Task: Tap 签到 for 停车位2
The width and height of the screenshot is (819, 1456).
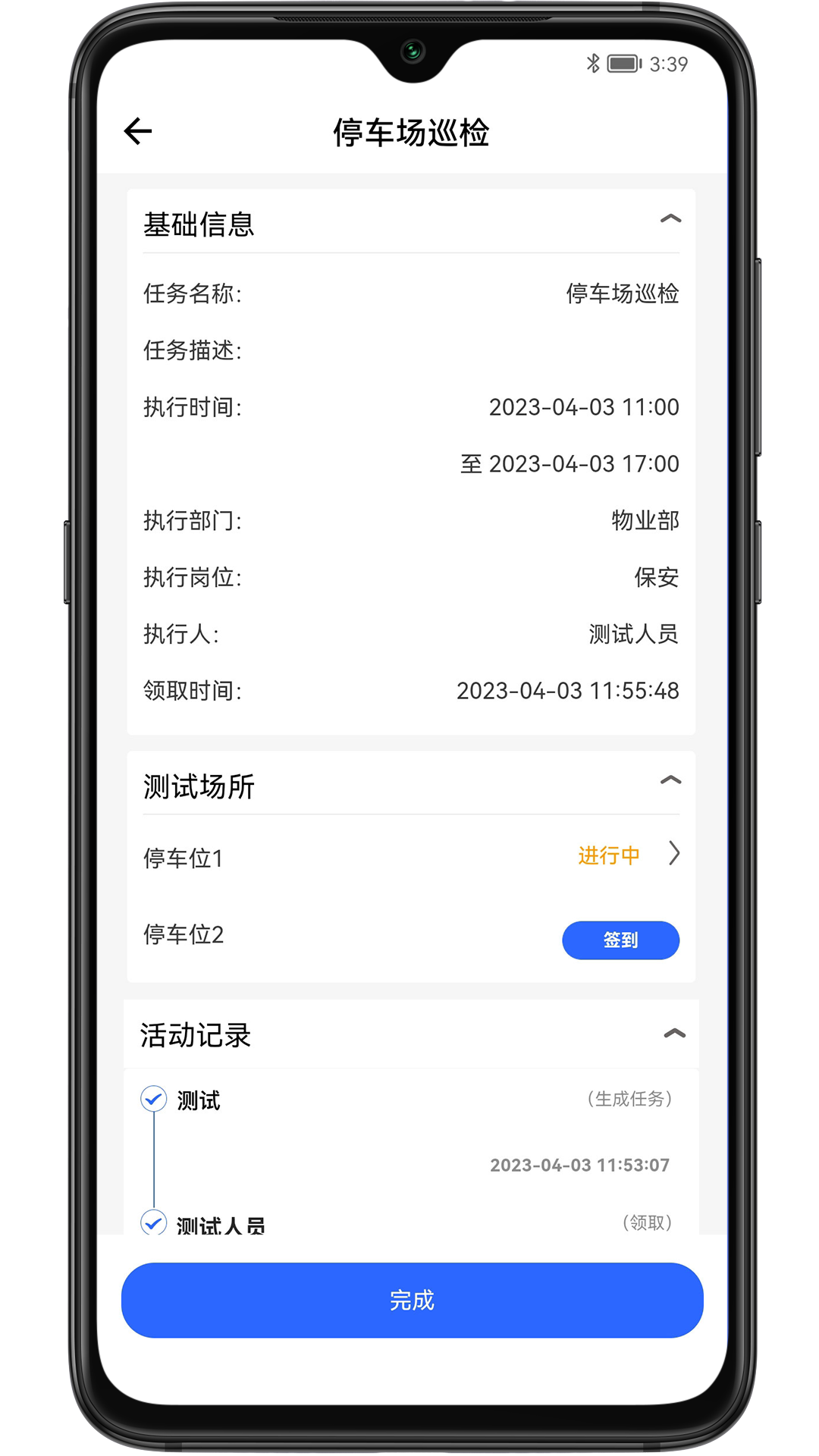Action: (620, 940)
